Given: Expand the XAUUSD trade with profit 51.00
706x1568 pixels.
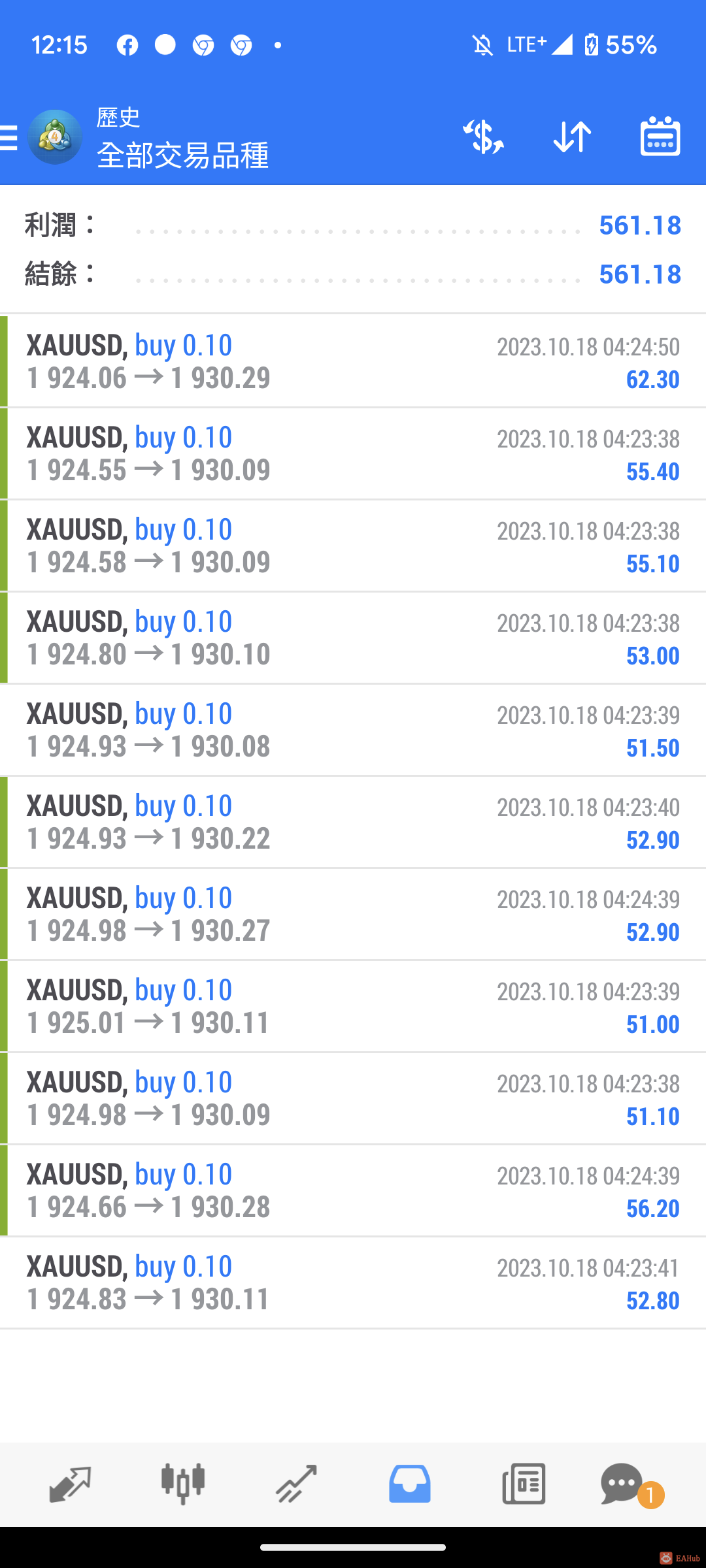Looking at the screenshot, I should (353, 1006).
